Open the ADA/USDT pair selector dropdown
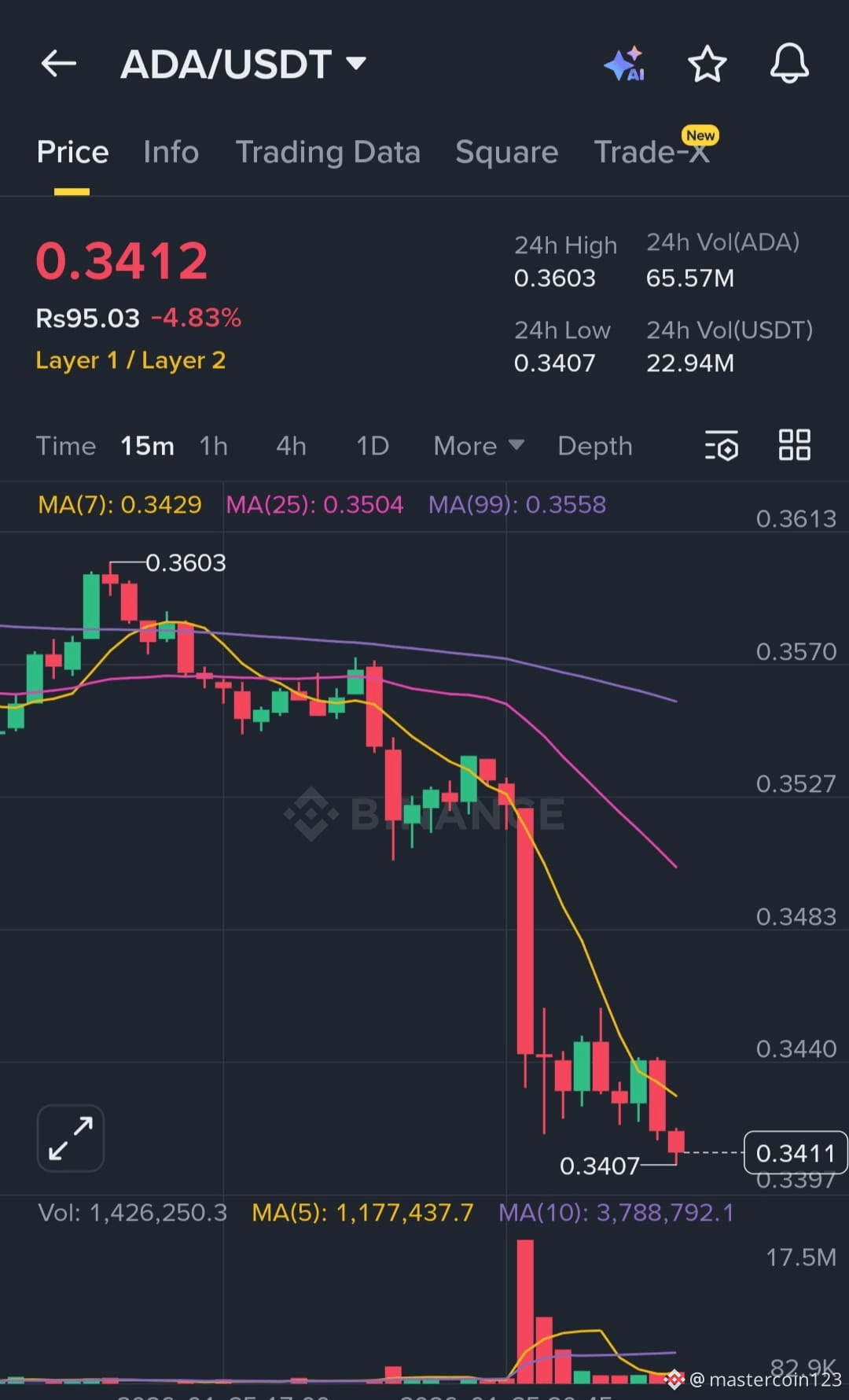Image resolution: width=849 pixels, height=1400 pixels. tap(355, 64)
